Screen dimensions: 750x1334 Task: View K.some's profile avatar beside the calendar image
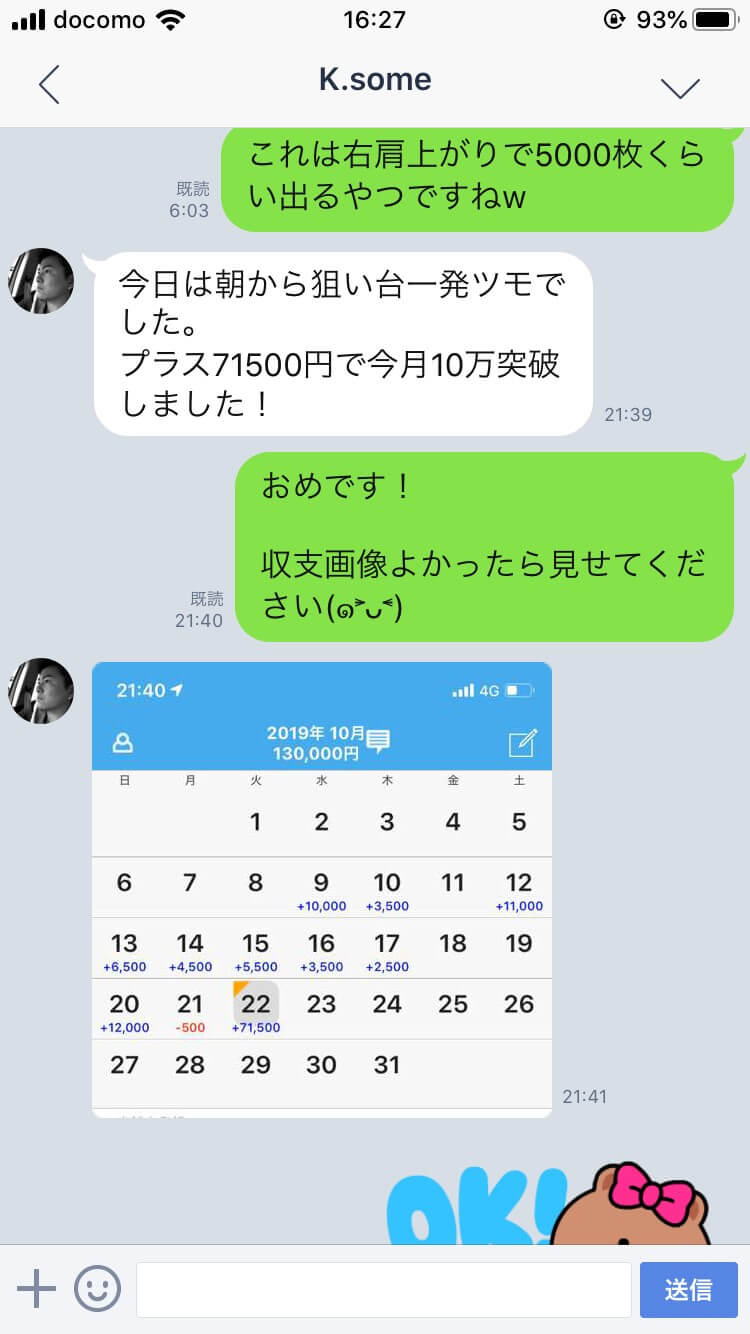(41, 690)
